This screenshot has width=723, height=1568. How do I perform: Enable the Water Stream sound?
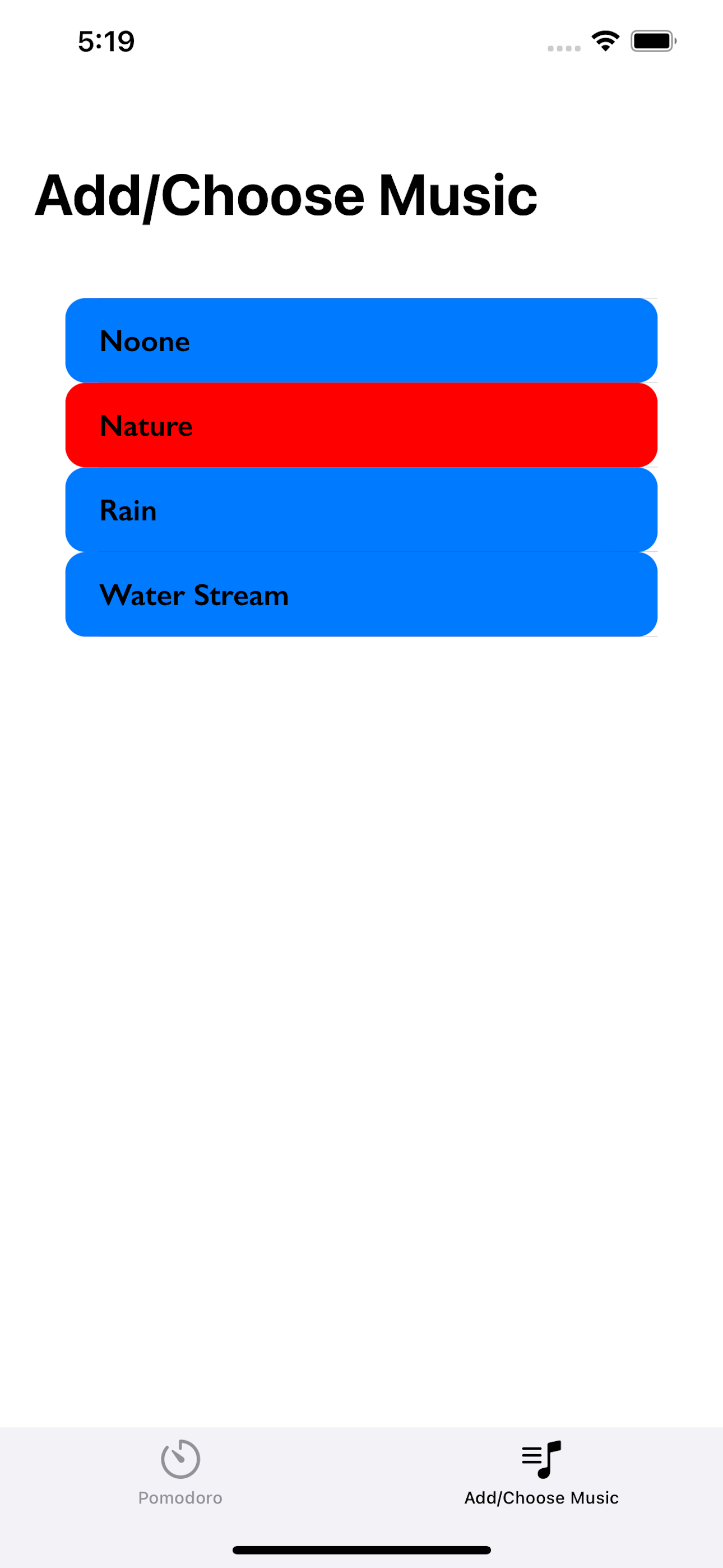361,594
